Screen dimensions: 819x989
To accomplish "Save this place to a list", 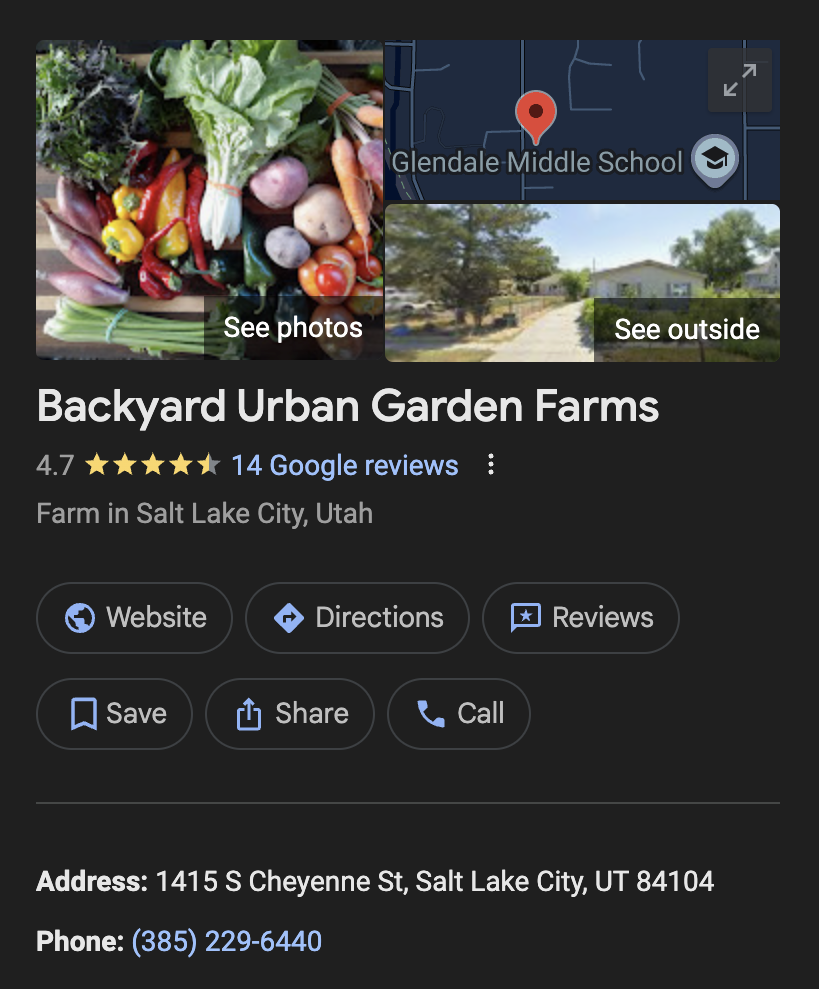I will [x=114, y=714].
